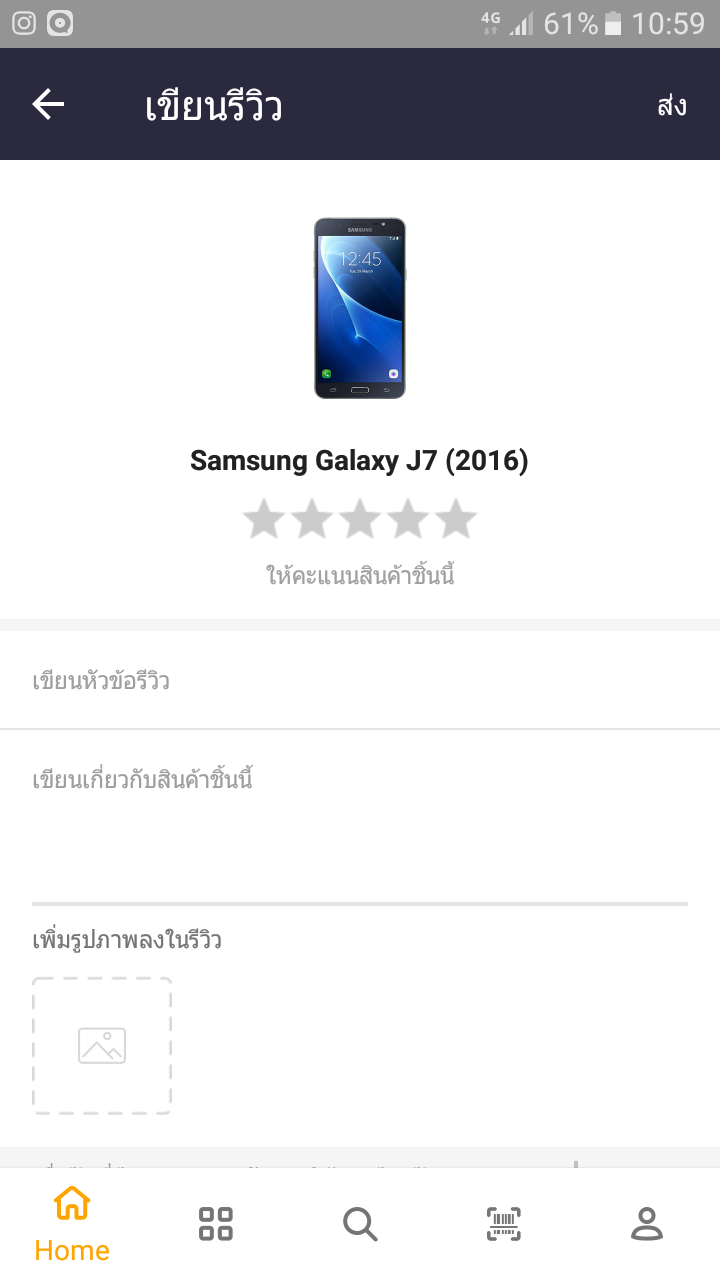Switch to the Home tab
Image resolution: width=720 pixels, height=1280 pixels.
(72, 1224)
